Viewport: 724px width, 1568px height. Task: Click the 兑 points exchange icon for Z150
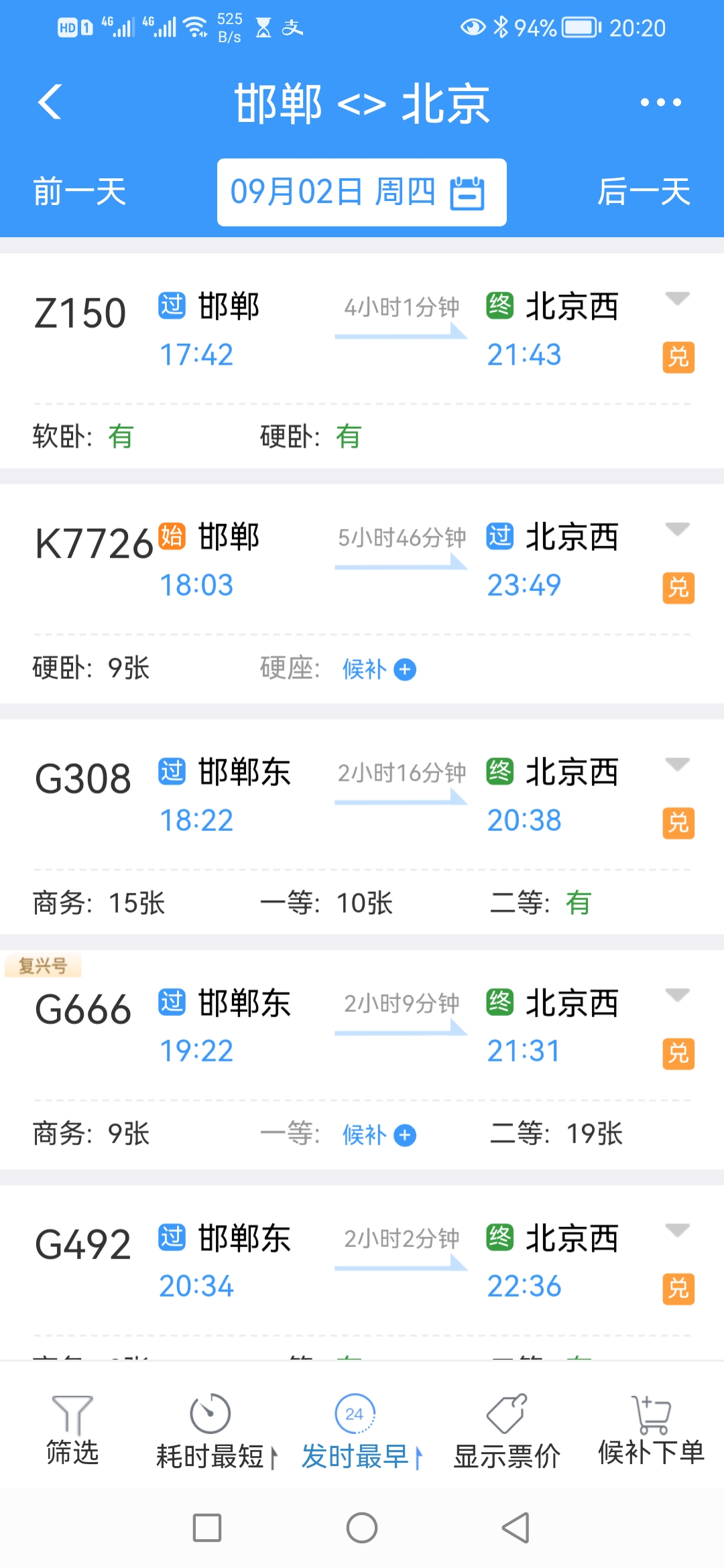679,357
